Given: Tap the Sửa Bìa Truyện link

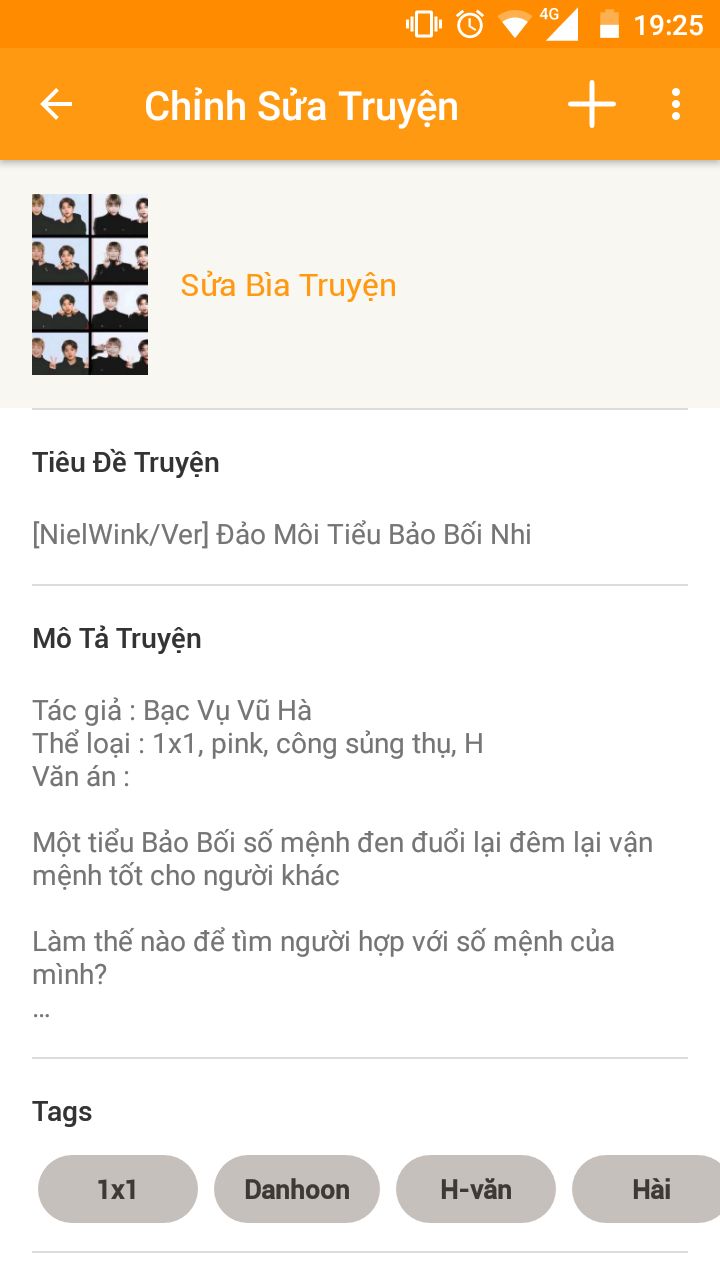Looking at the screenshot, I should pyautogui.click(x=288, y=286).
